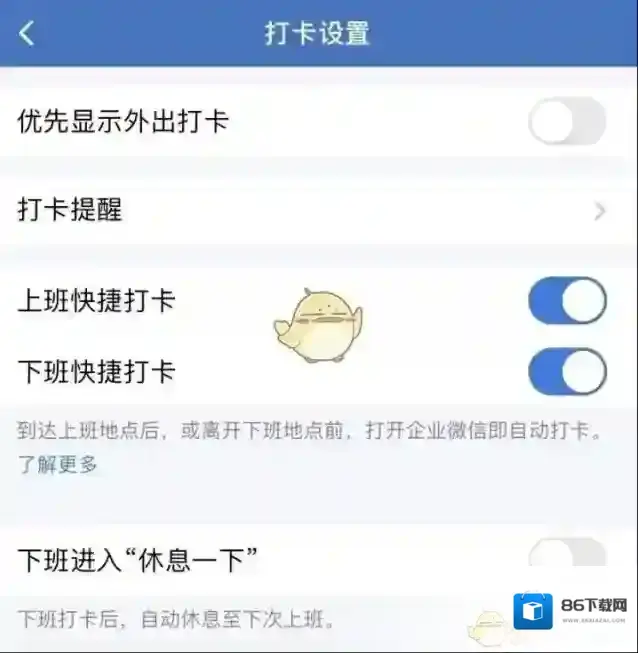The image size is (638, 653).
Task: Open the 了解更多 link
Action: click(58, 465)
